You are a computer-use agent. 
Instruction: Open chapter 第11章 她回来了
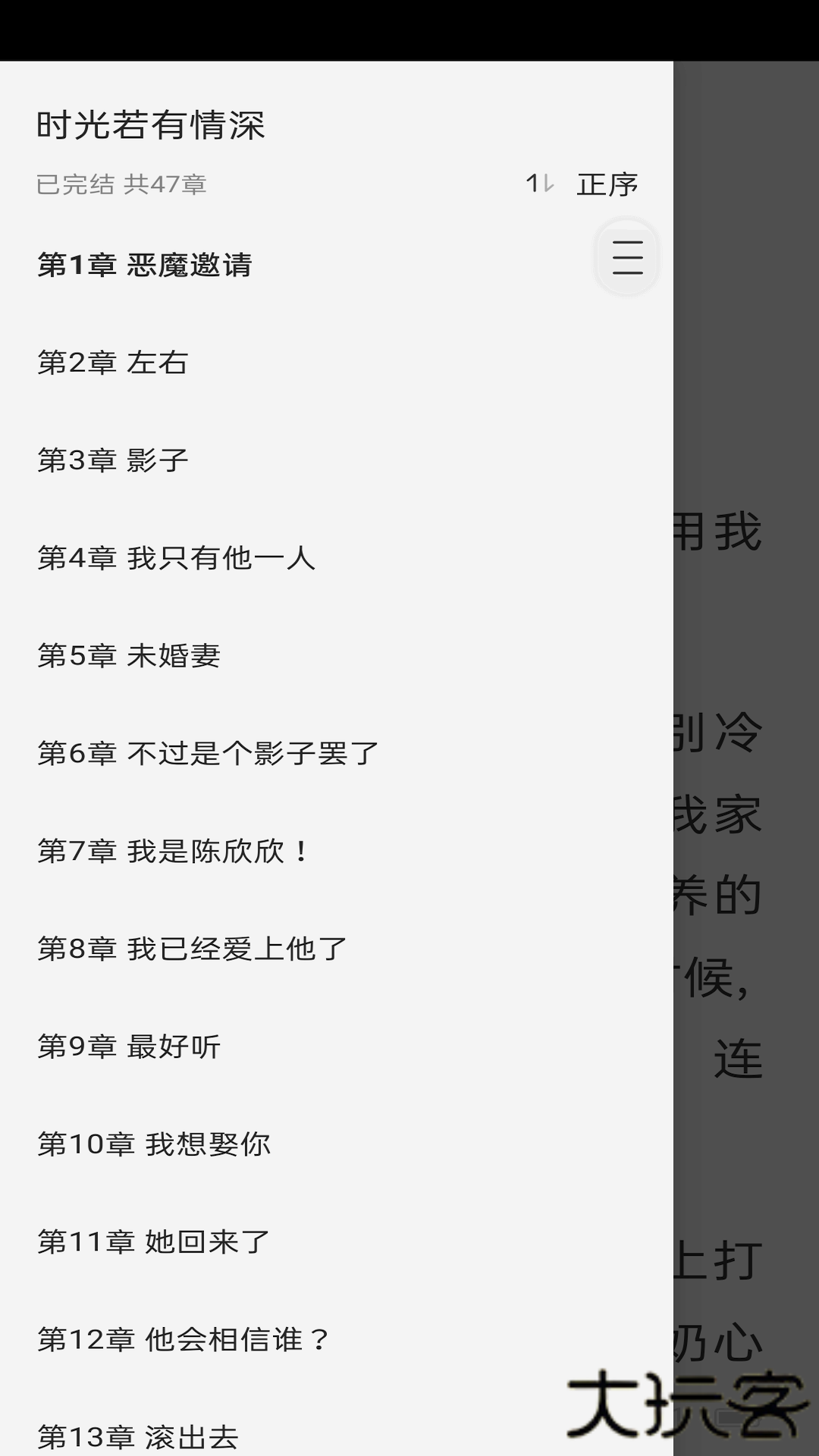click(151, 1241)
